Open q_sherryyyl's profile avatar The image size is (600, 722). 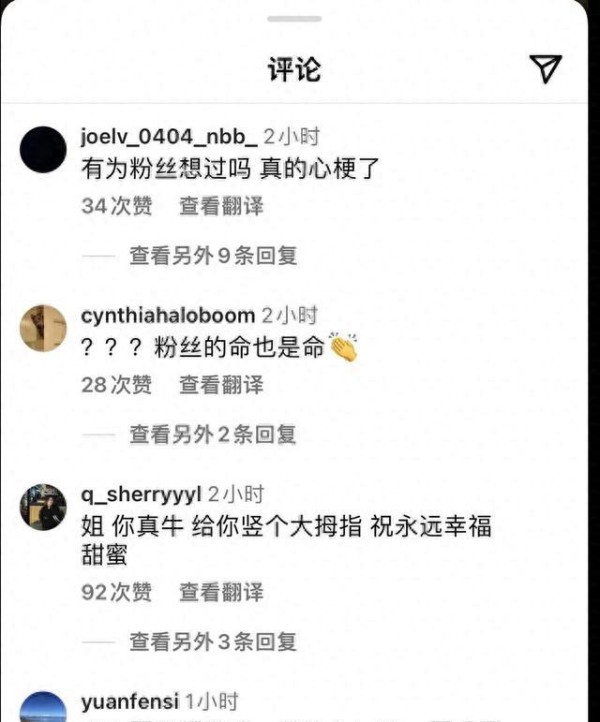(43, 507)
